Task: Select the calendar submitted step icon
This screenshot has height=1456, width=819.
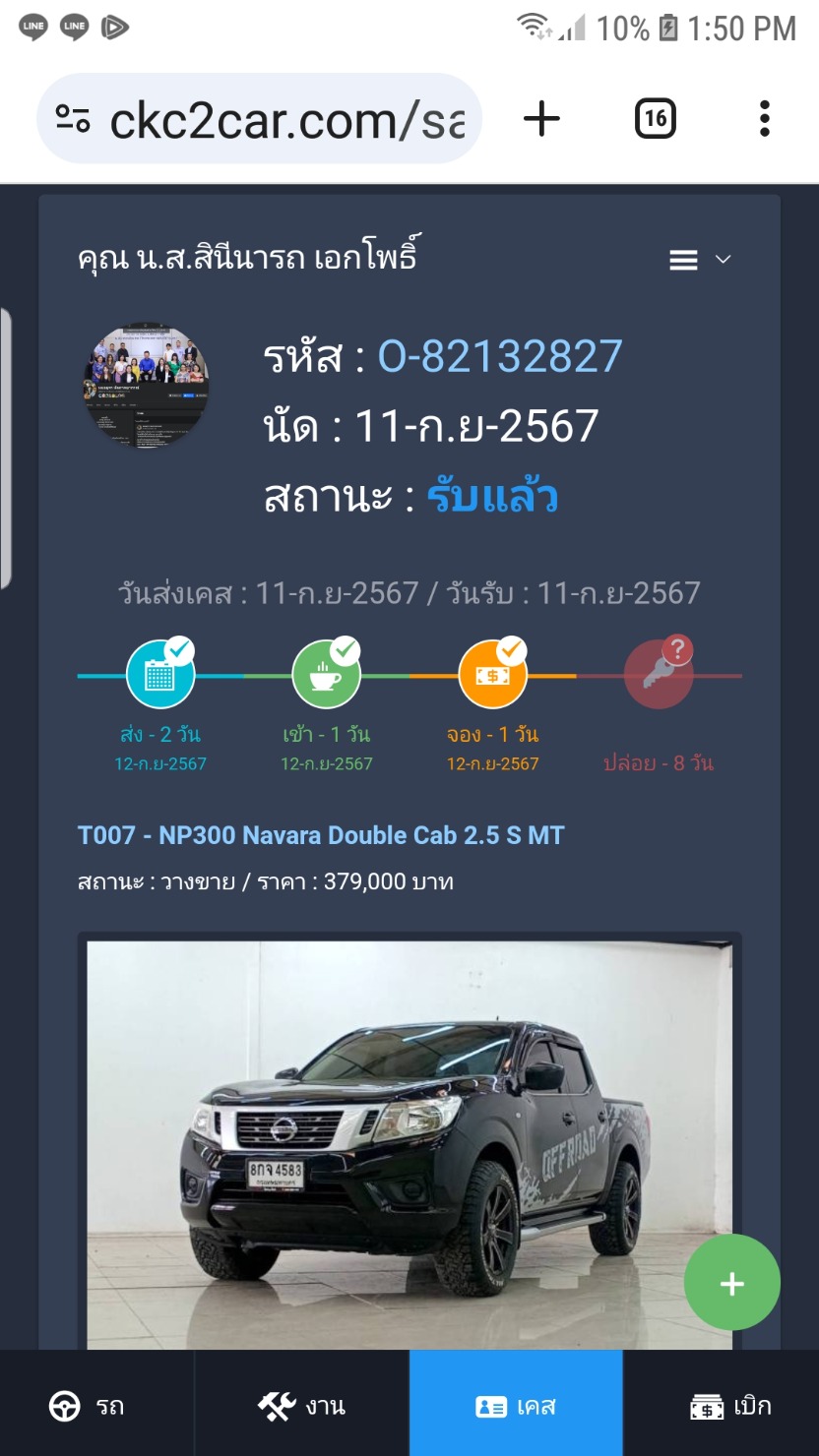Action: point(160,675)
